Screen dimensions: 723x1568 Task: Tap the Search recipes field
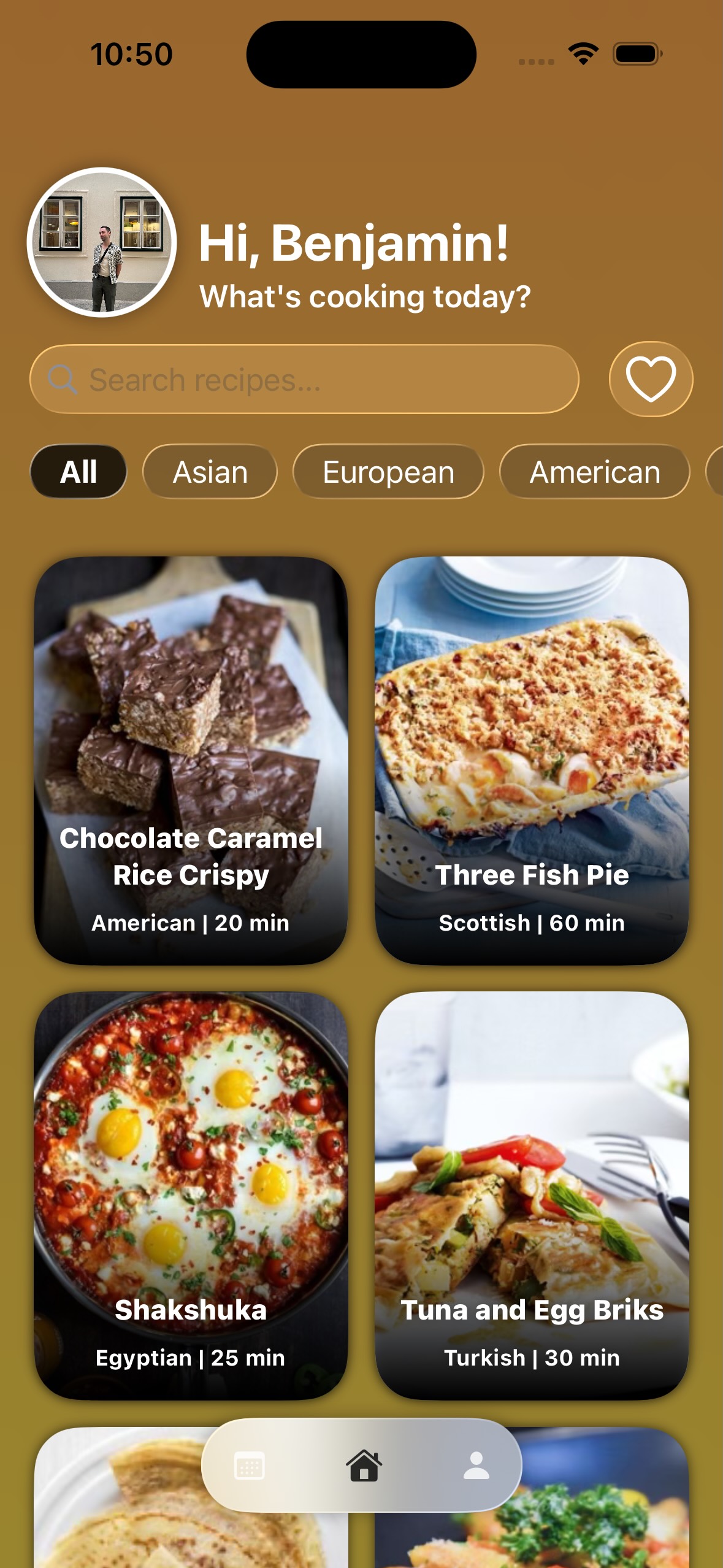coord(304,379)
